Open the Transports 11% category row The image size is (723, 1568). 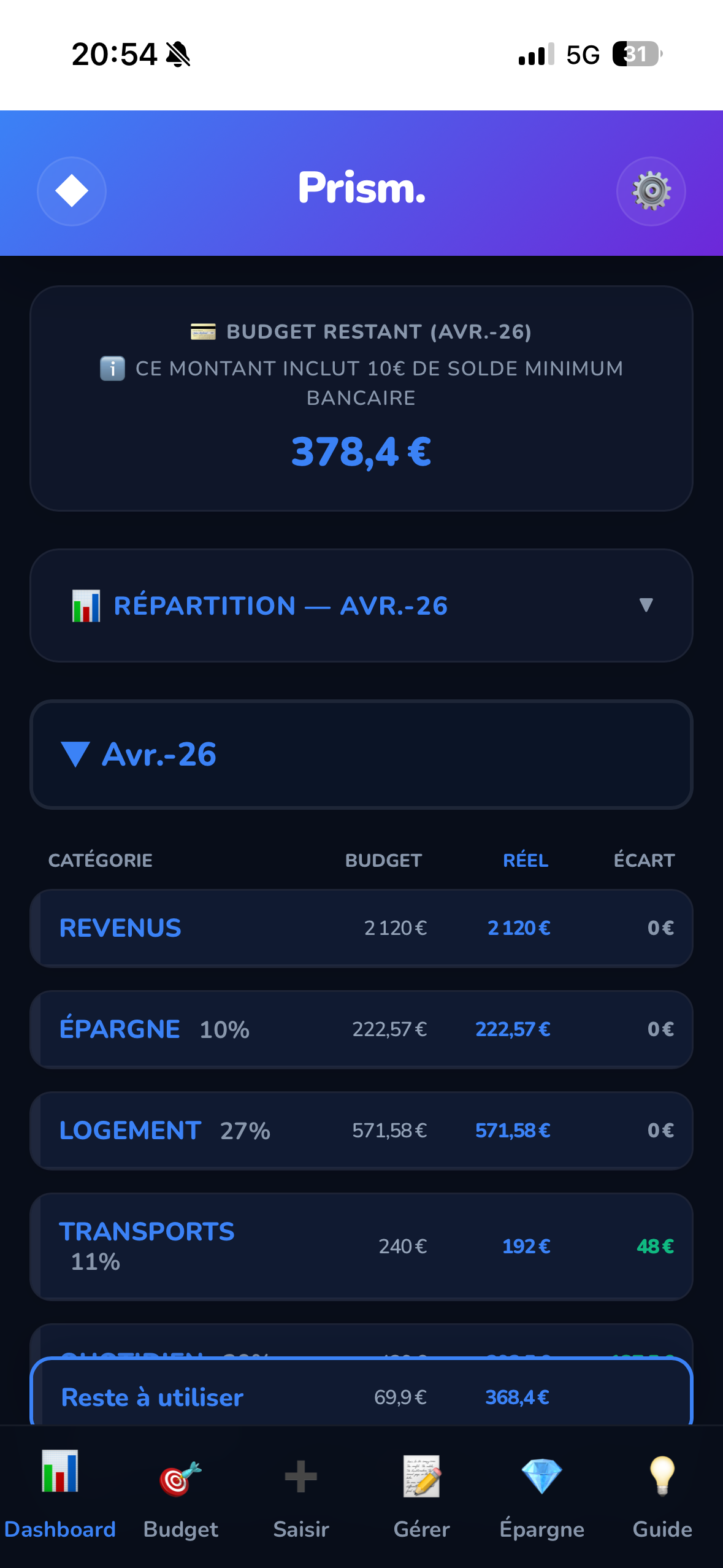click(361, 1246)
